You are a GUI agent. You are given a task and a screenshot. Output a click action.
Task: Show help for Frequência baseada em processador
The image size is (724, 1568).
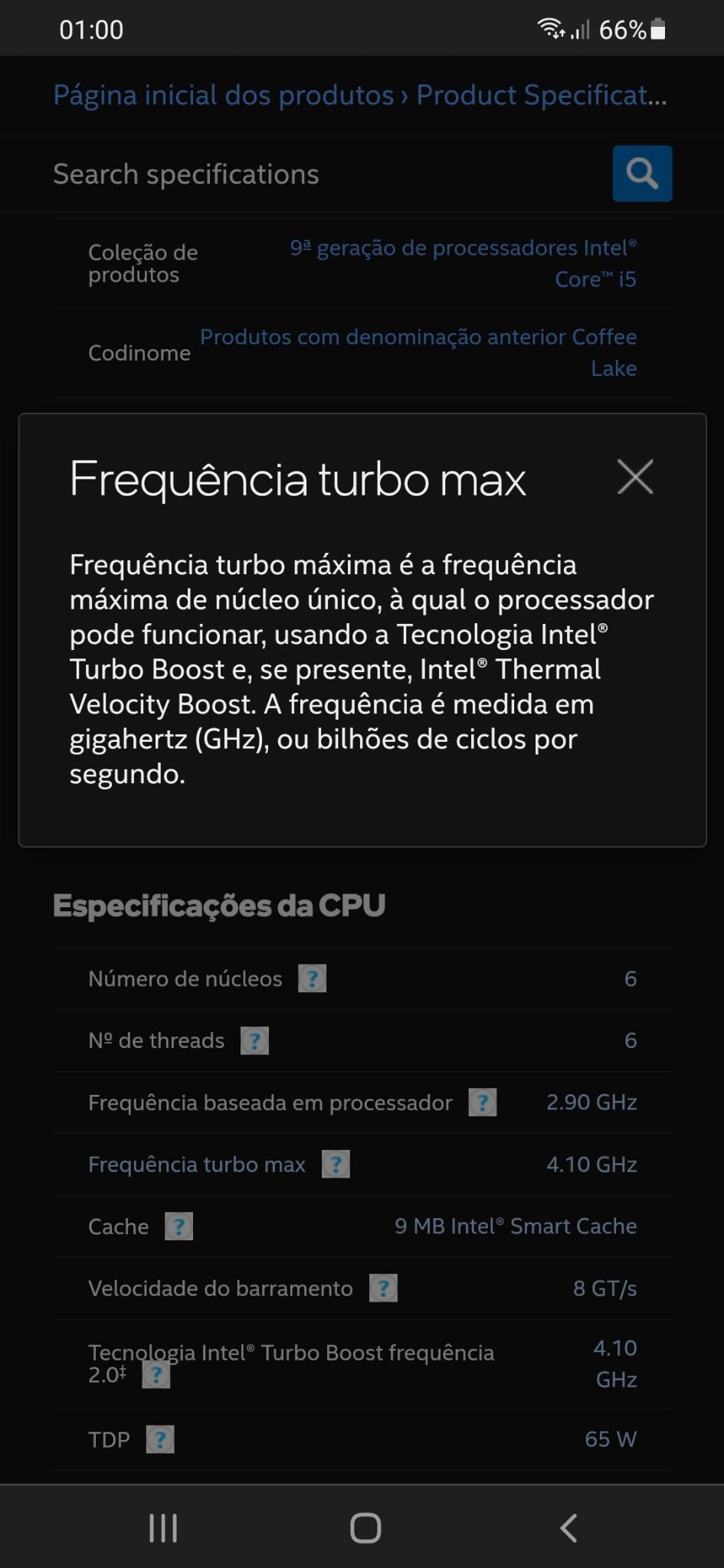483,1102
